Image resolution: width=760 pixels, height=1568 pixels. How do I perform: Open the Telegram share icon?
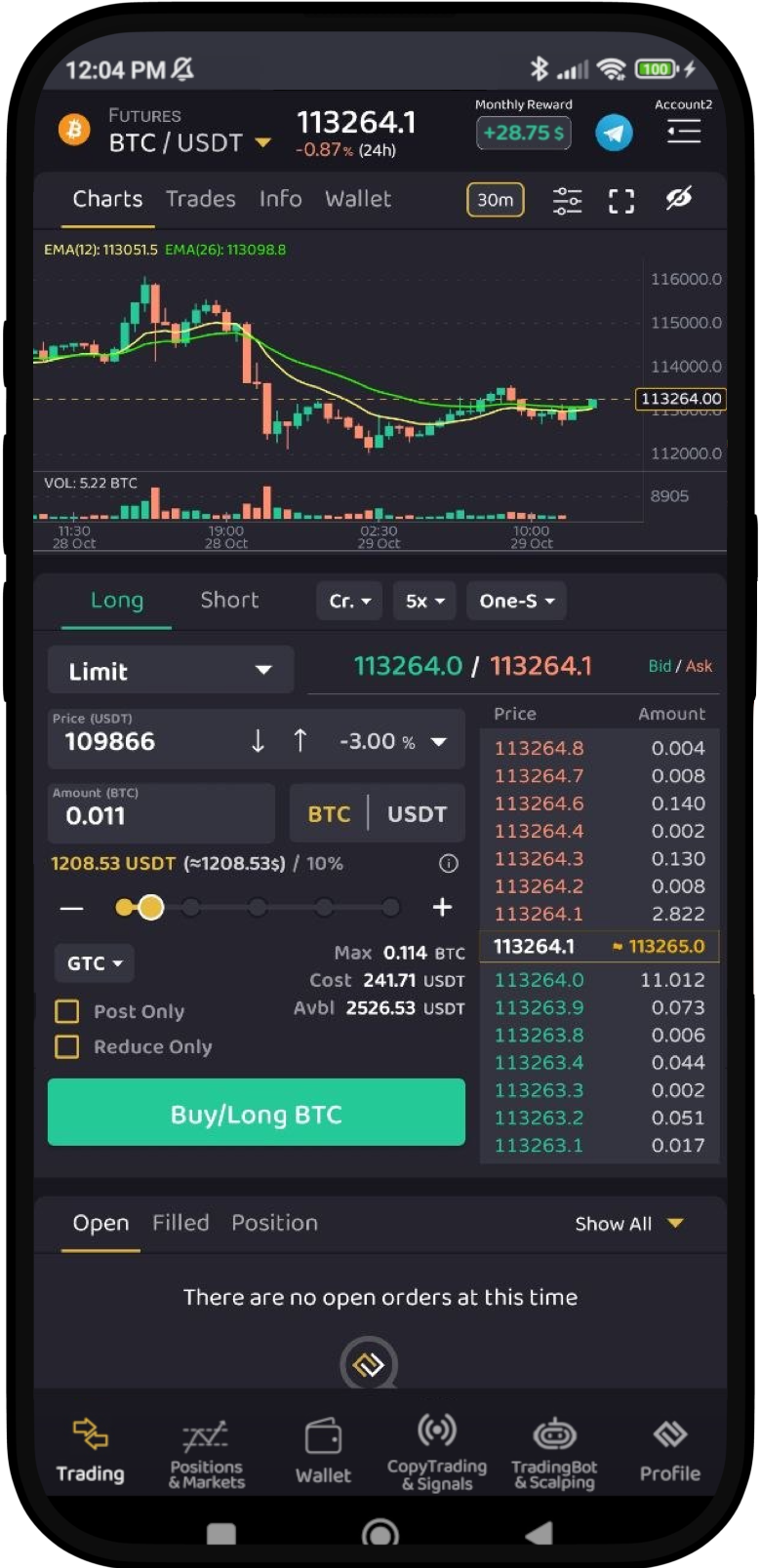614,132
